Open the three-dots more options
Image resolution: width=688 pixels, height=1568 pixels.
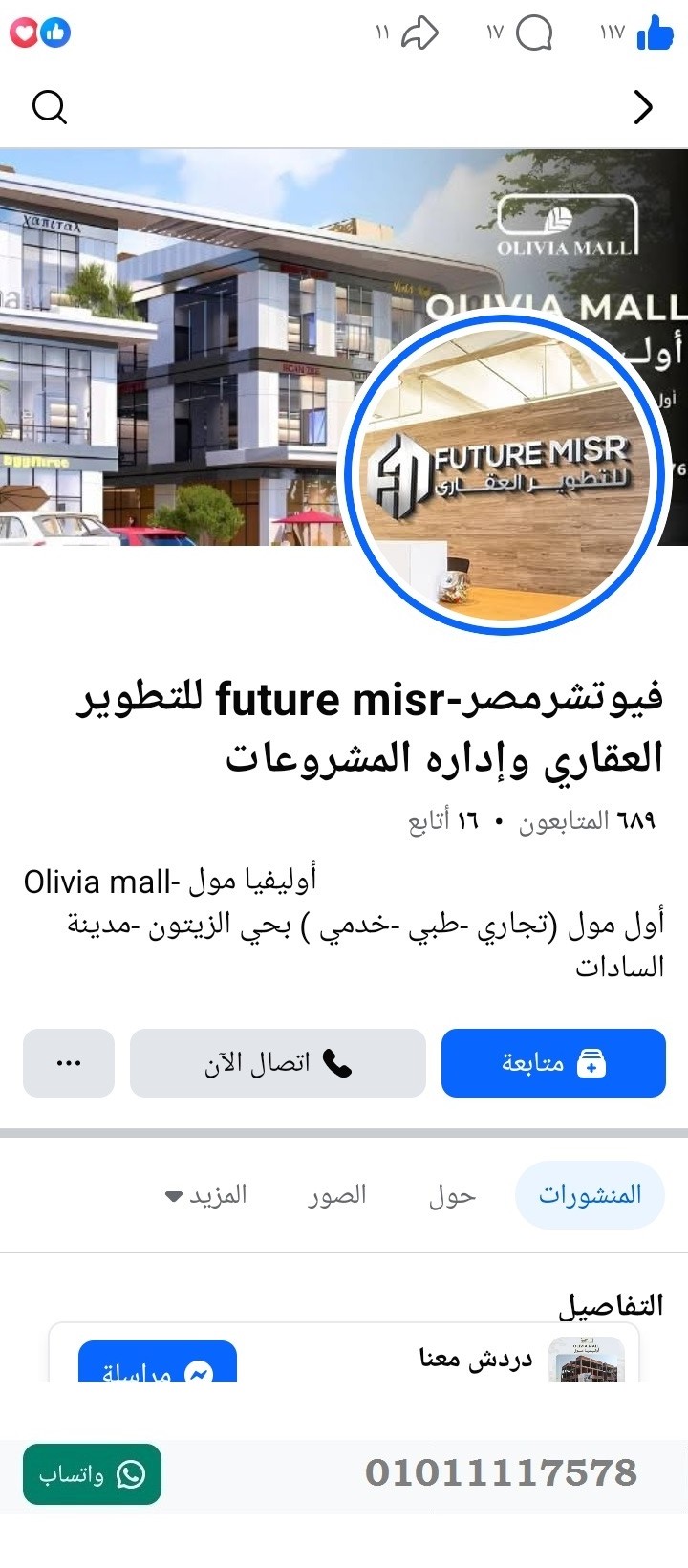point(68,1063)
